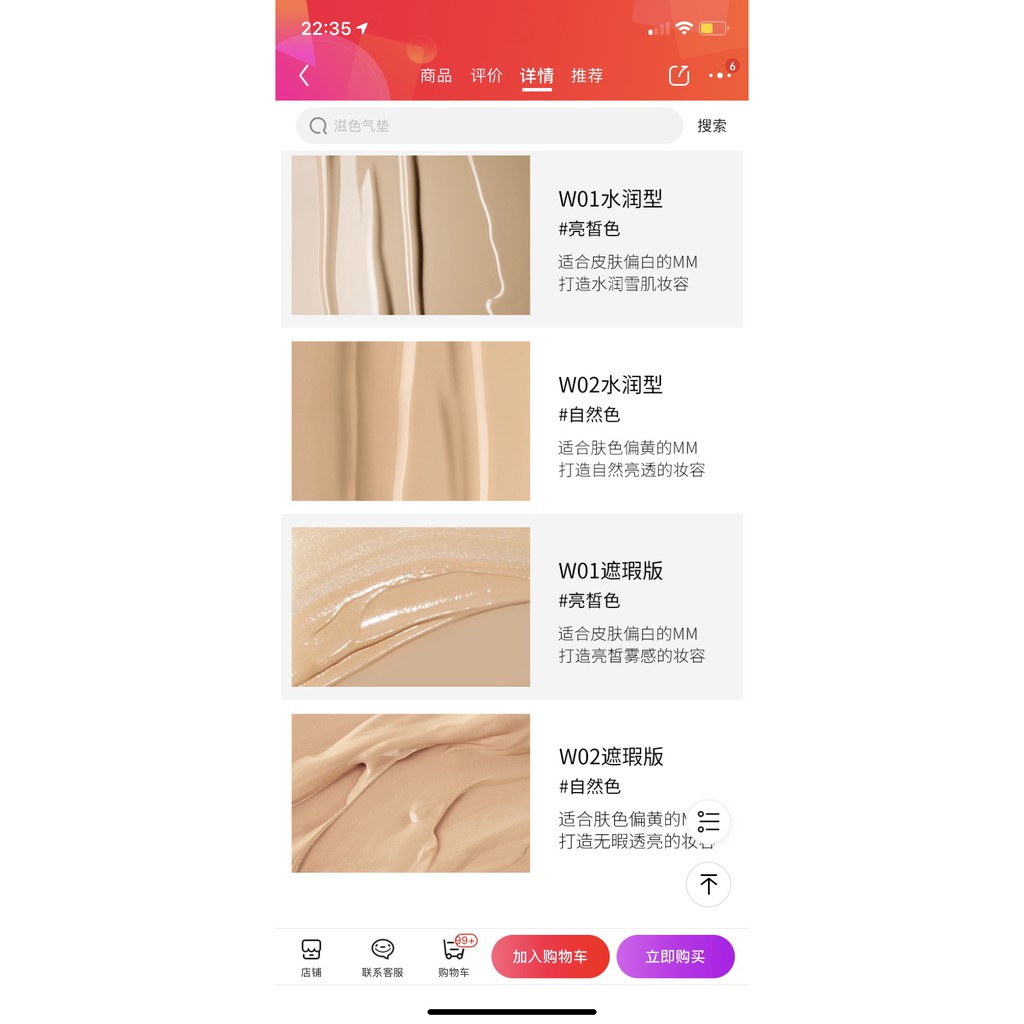Tap 立即购买 to buy now
The height and width of the screenshot is (1024, 1024).
coord(675,957)
